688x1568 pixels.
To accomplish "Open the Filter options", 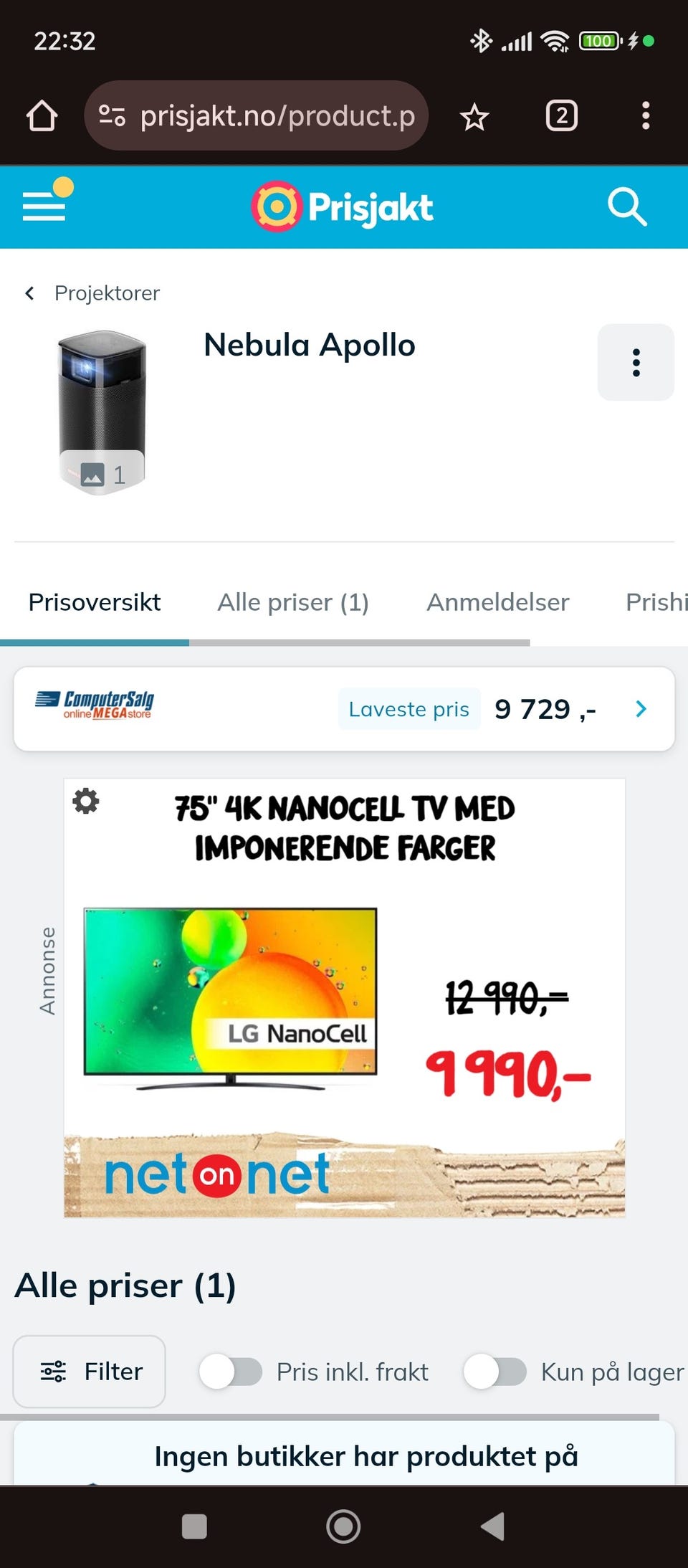I will click(x=90, y=1372).
